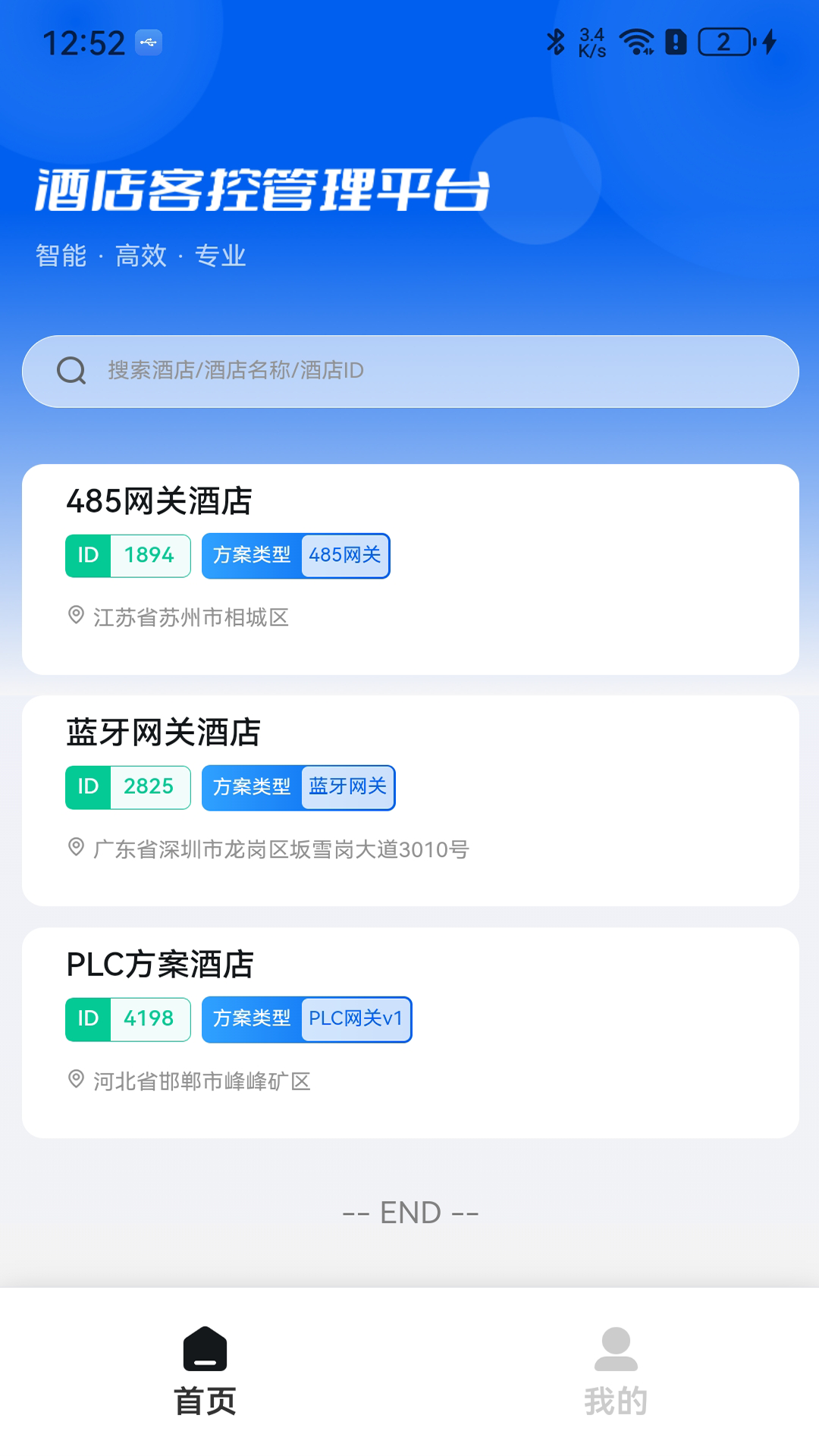The height and width of the screenshot is (1456, 819).
Task: Tap the ID 4198 badge of PLC方案酒店
Action: [127, 1019]
